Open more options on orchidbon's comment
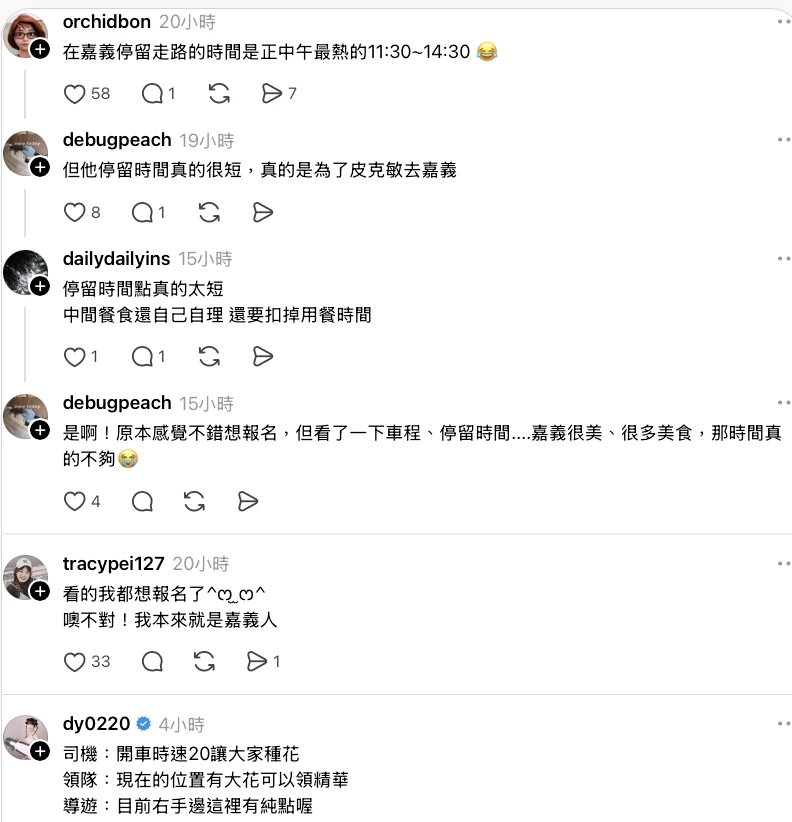 point(782,21)
